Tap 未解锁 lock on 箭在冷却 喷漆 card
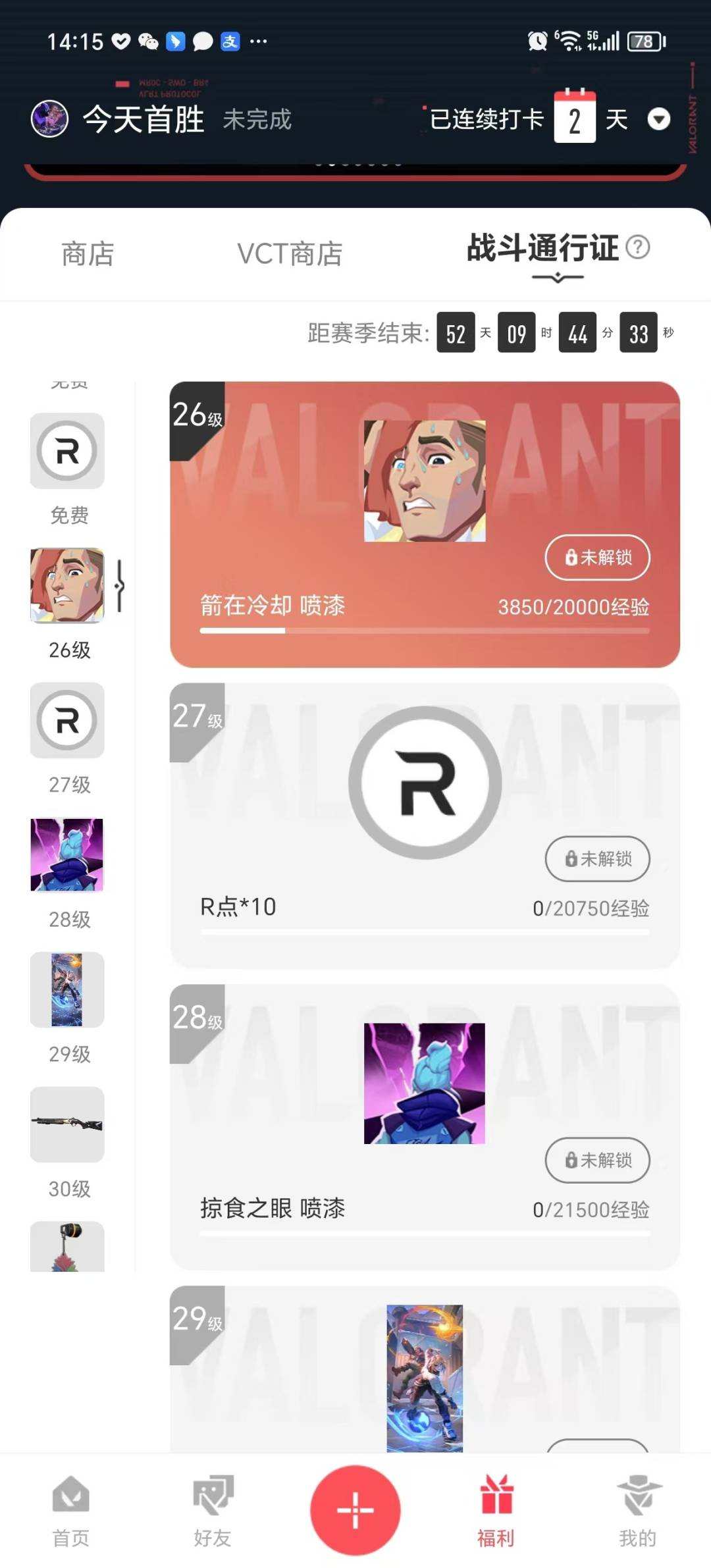711x1568 pixels. (596, 558)
